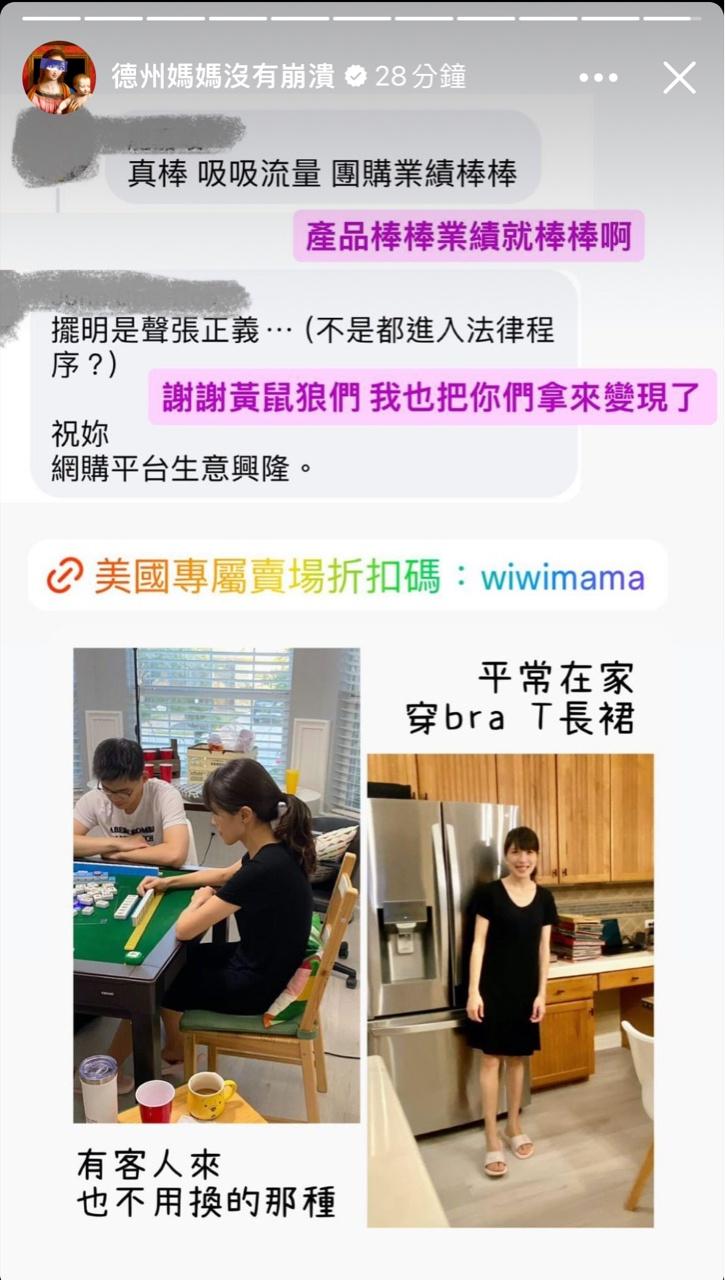Open the 美國專屬賣場折扣碼 wiwimama link
This screenshot has height=1280, width=725.
click(x=347, y=577)
